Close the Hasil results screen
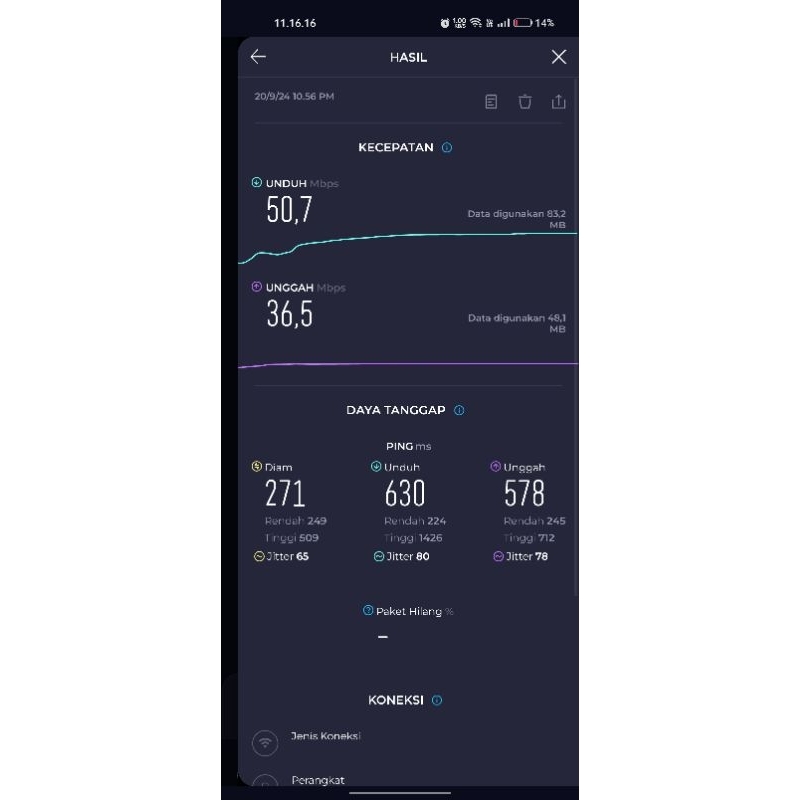This screenshot has height=800, width=800. coord(559,57)
